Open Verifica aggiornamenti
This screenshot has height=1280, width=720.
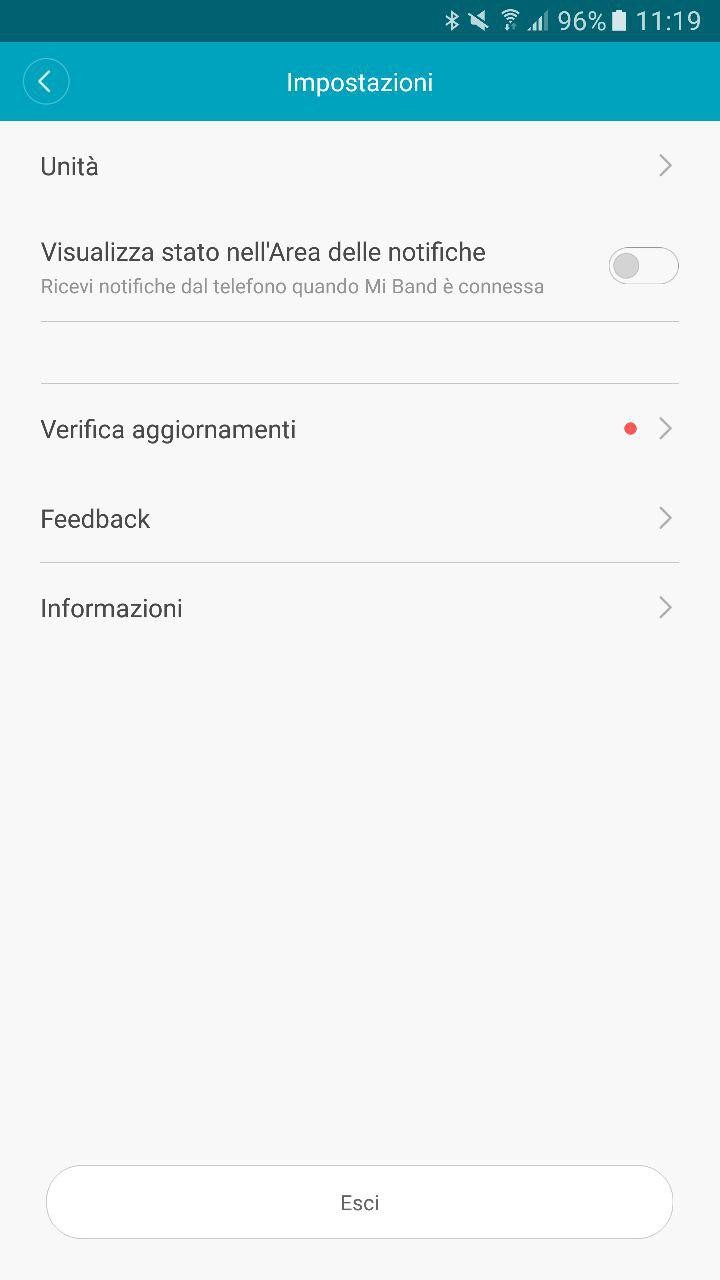pos(358,429)
